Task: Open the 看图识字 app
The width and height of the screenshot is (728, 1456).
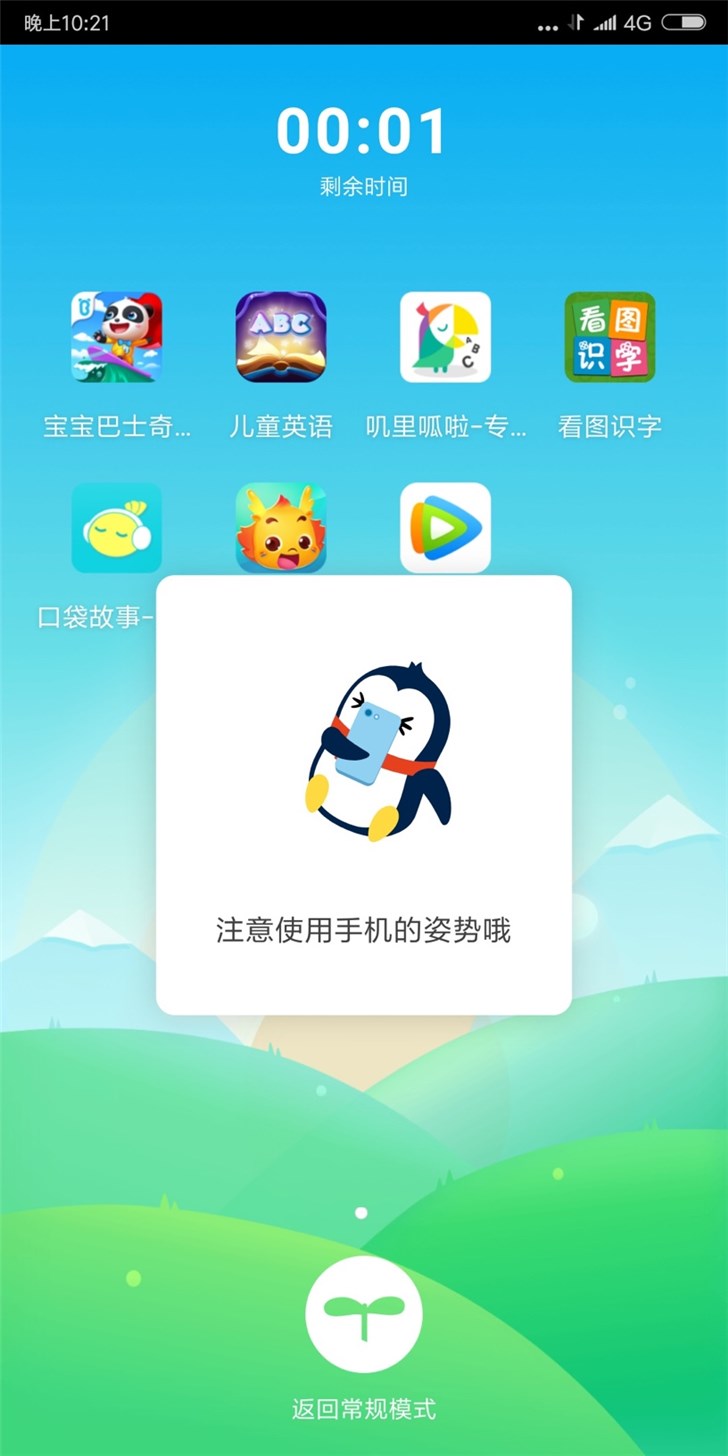Action: (609, 338)
